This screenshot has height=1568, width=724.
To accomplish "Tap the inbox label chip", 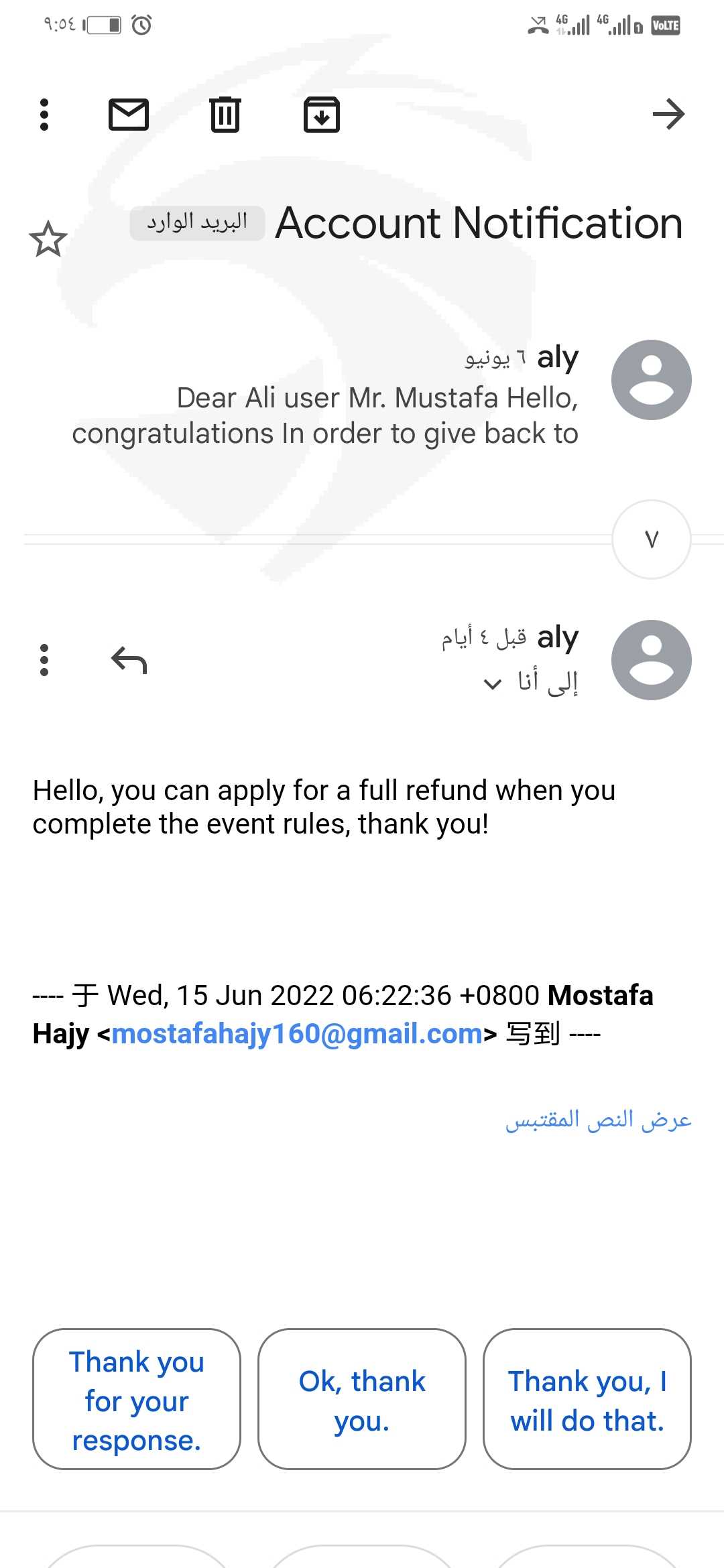I will coord(197,222).
